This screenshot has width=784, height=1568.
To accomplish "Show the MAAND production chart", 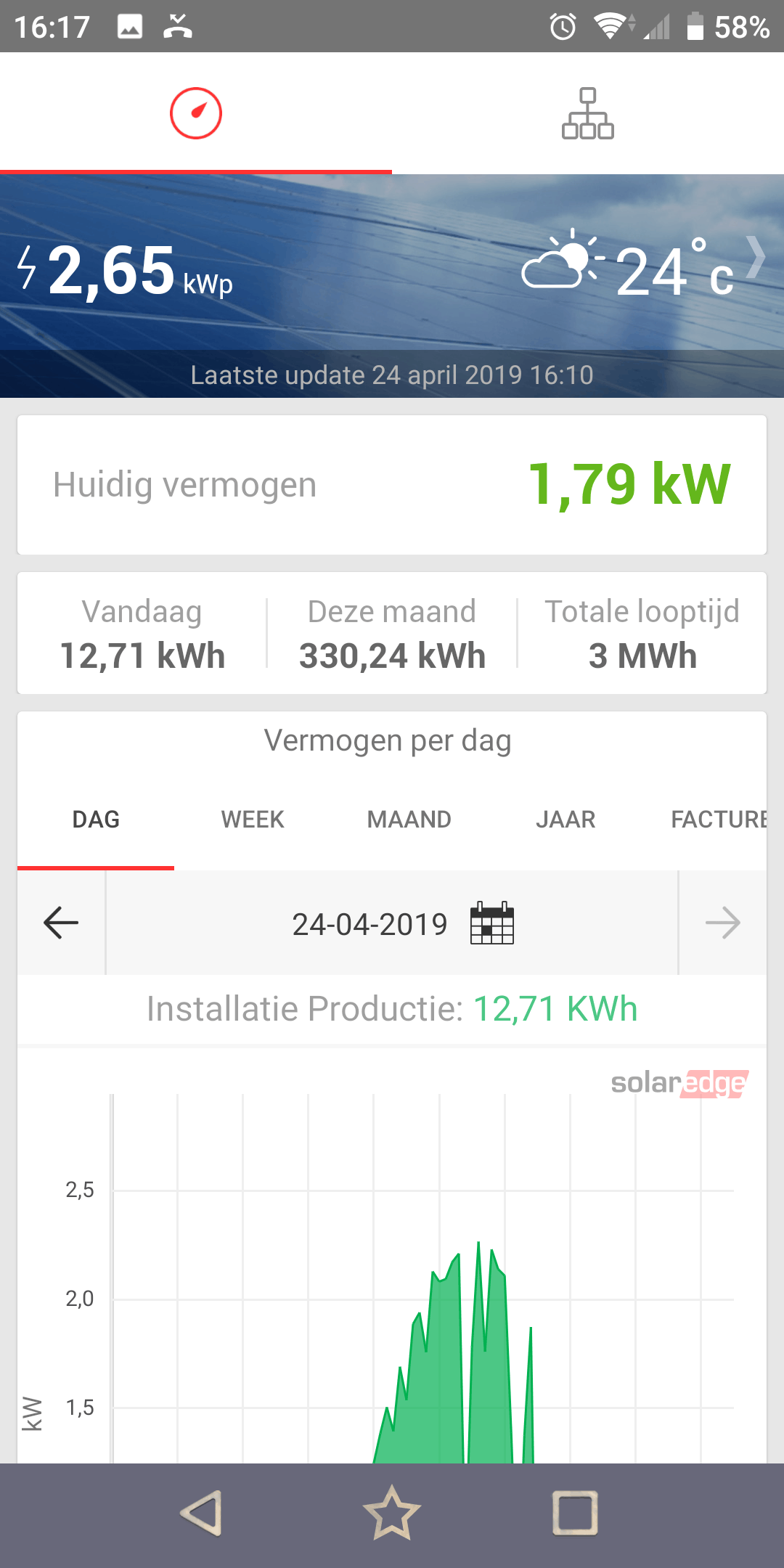I will 409,820.
